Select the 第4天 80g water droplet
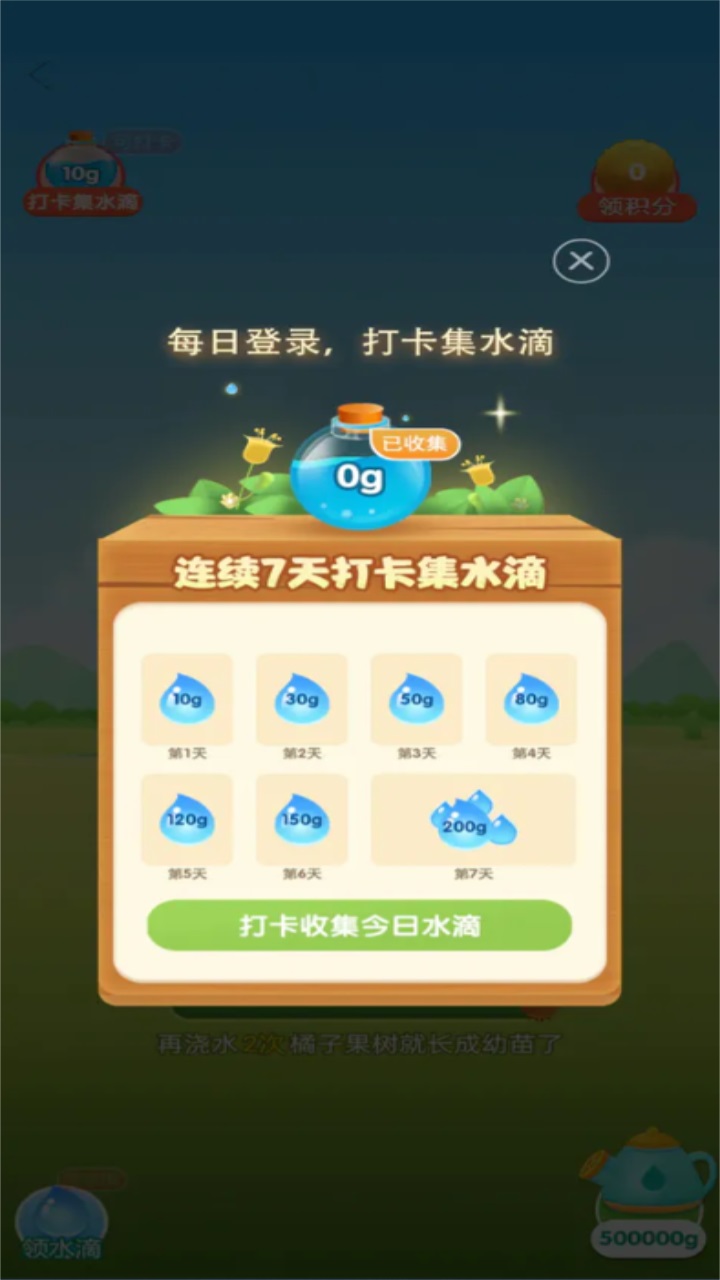Screen dimensions: 720x1280 click(531, 700)
